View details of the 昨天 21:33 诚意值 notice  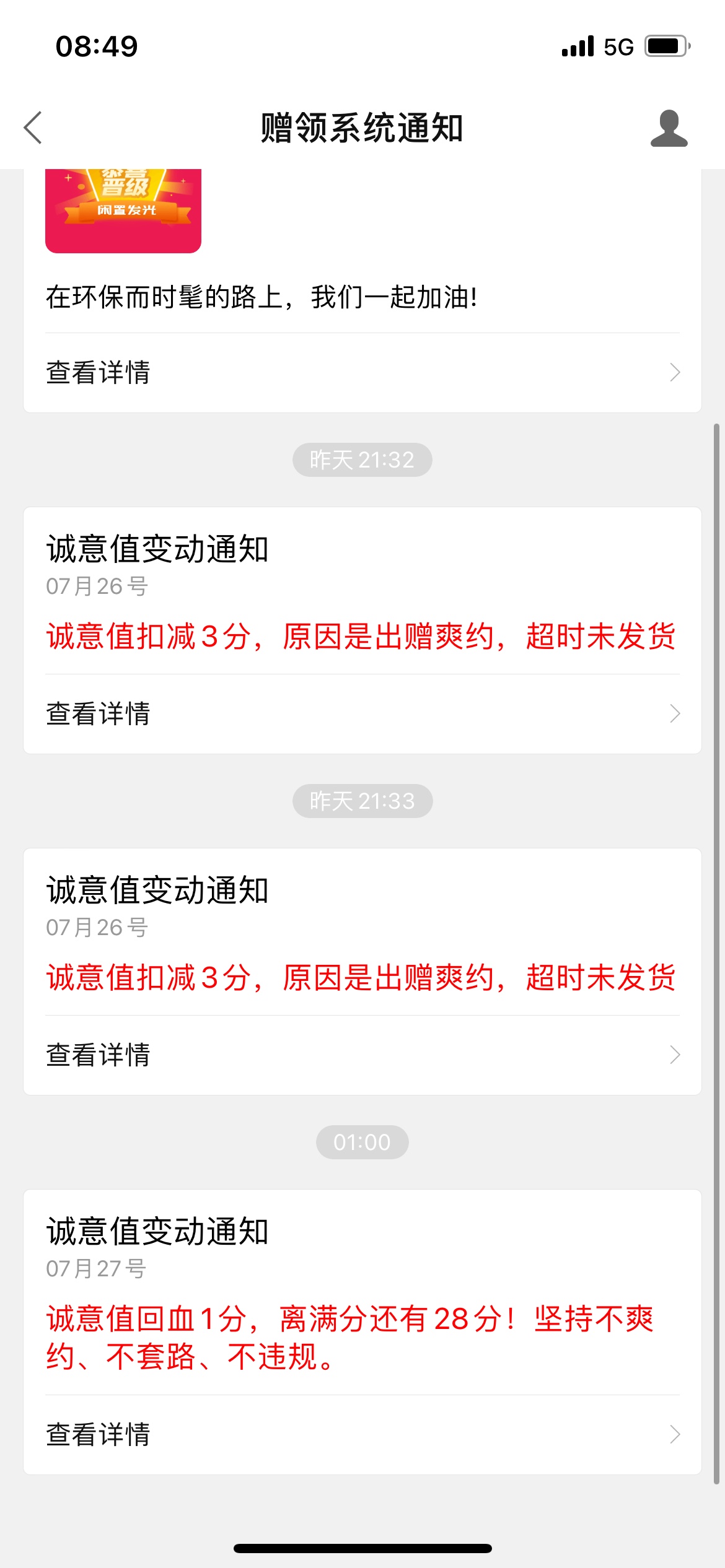tap(362, 1055)
